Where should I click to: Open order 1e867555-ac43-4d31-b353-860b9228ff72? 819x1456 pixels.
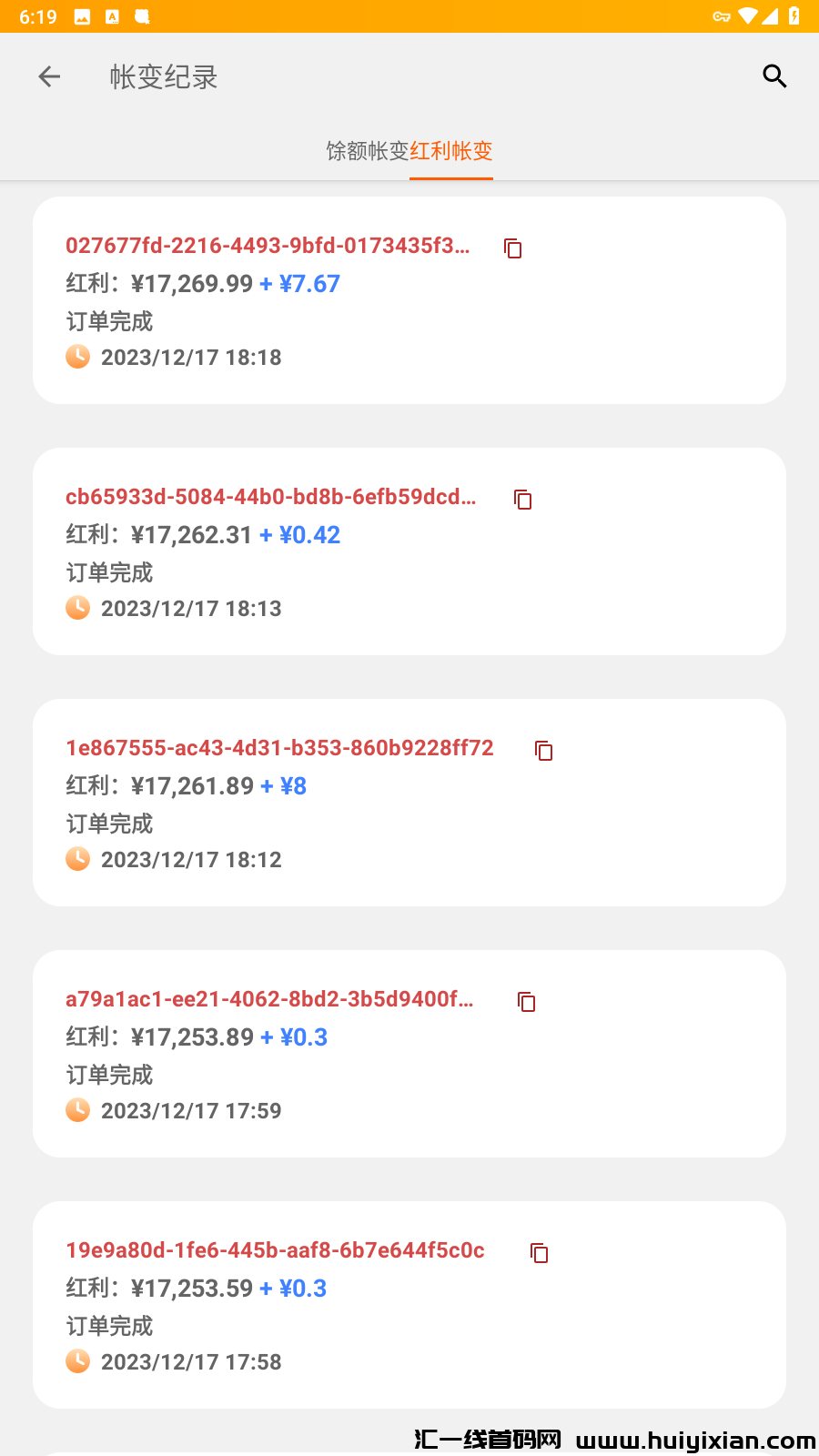(278, 747)
